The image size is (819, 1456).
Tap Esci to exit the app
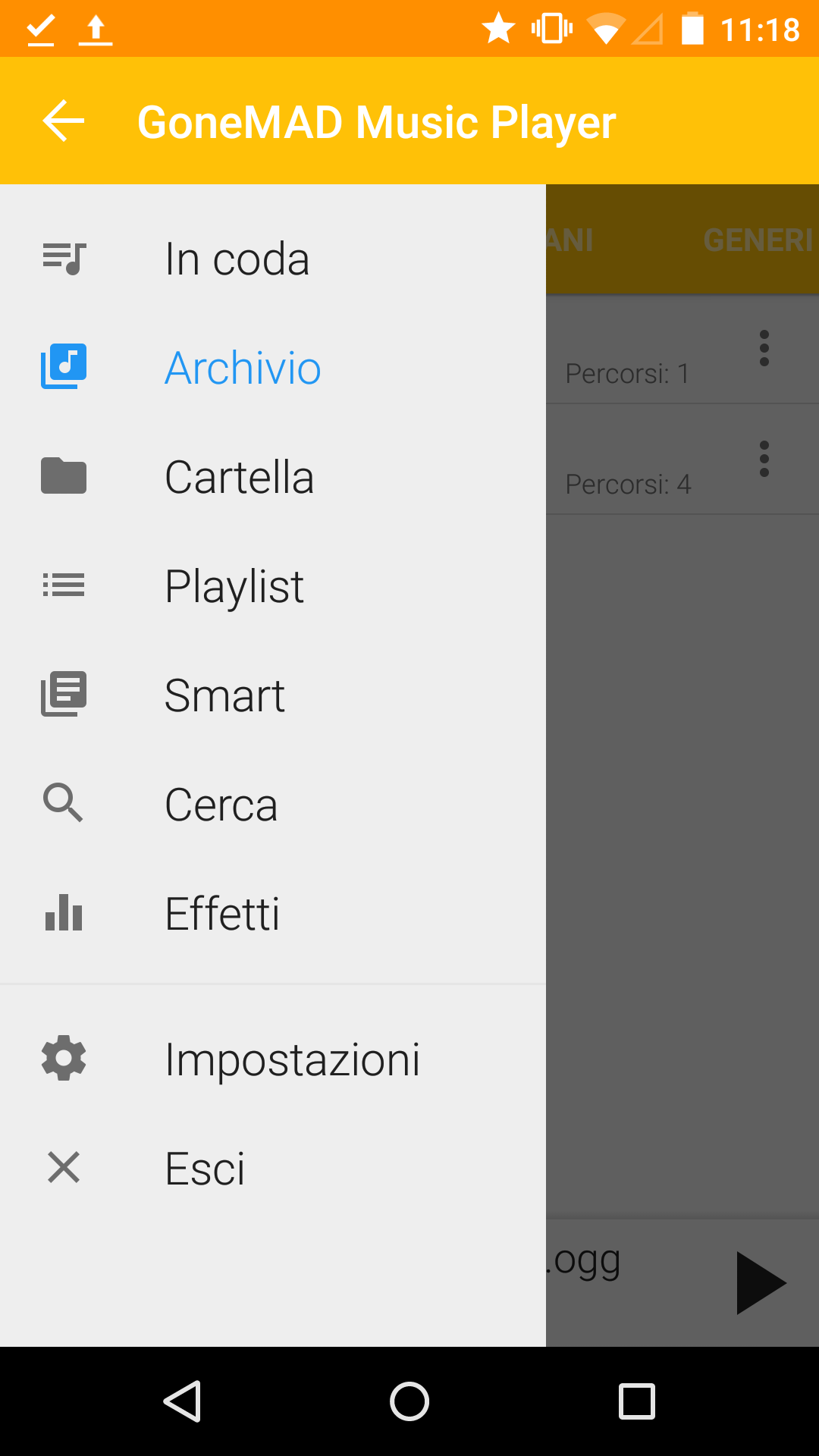click(x=273, y=1168)
